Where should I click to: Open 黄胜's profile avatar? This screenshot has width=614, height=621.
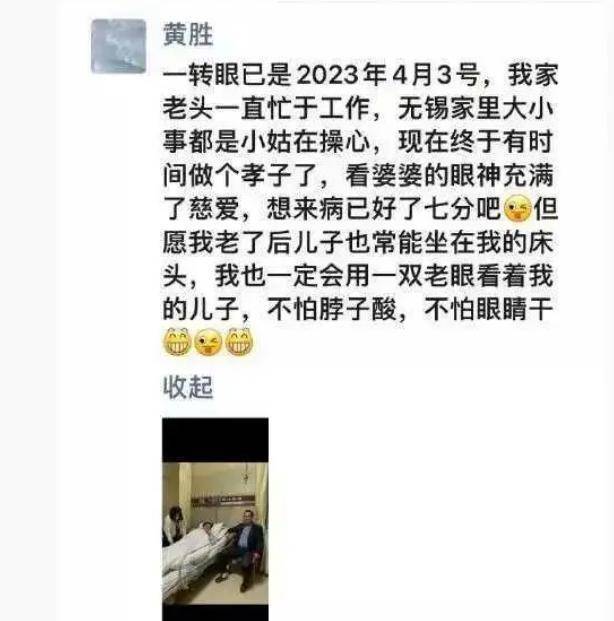118,46
